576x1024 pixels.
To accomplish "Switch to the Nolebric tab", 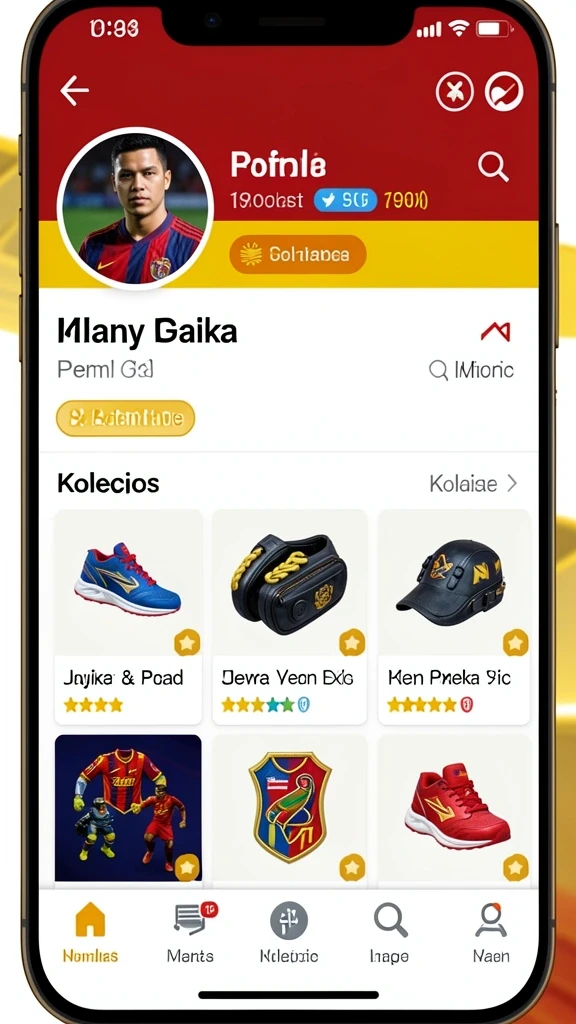I will (x=289, y=933).
